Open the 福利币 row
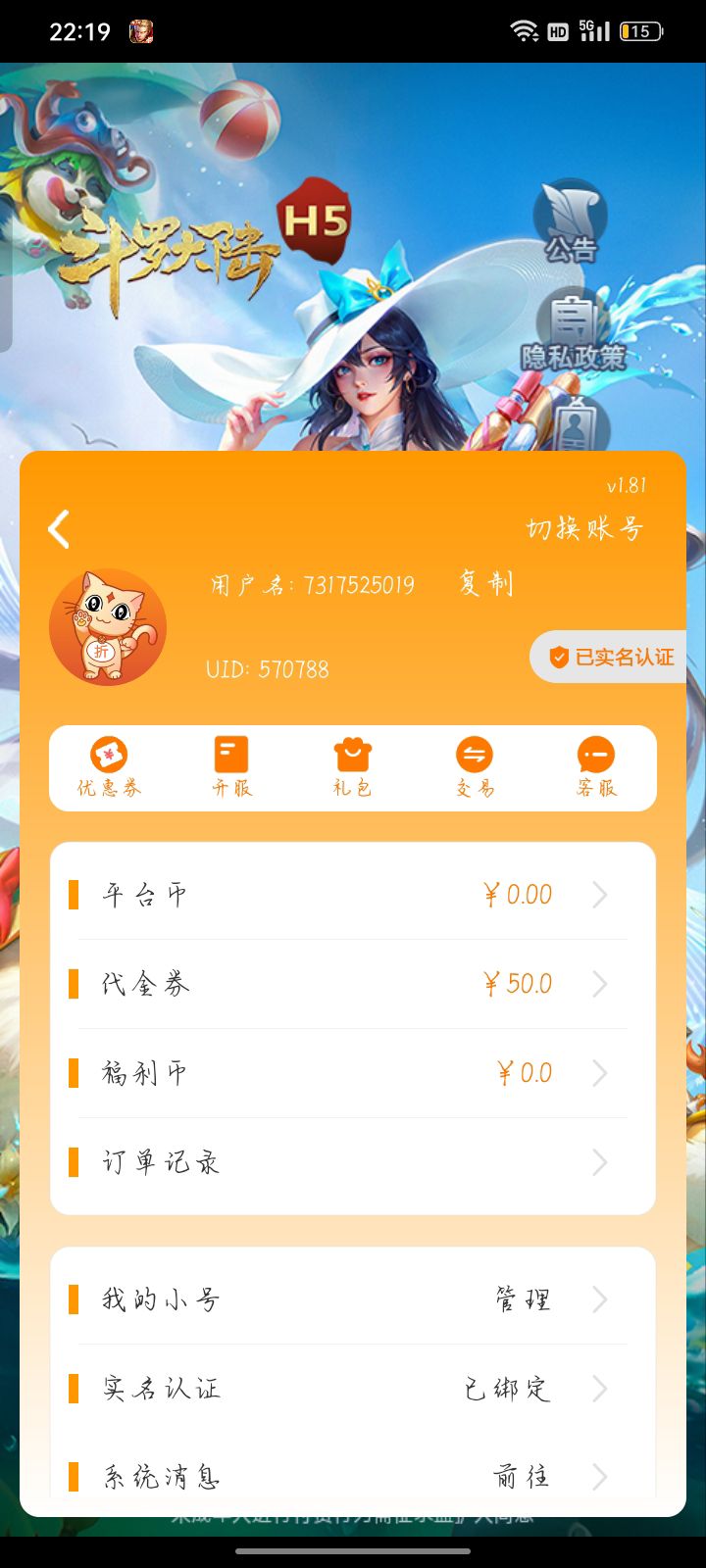Image resolution: width=706 pixels, height=1568 pixels. coord(353,1073)
